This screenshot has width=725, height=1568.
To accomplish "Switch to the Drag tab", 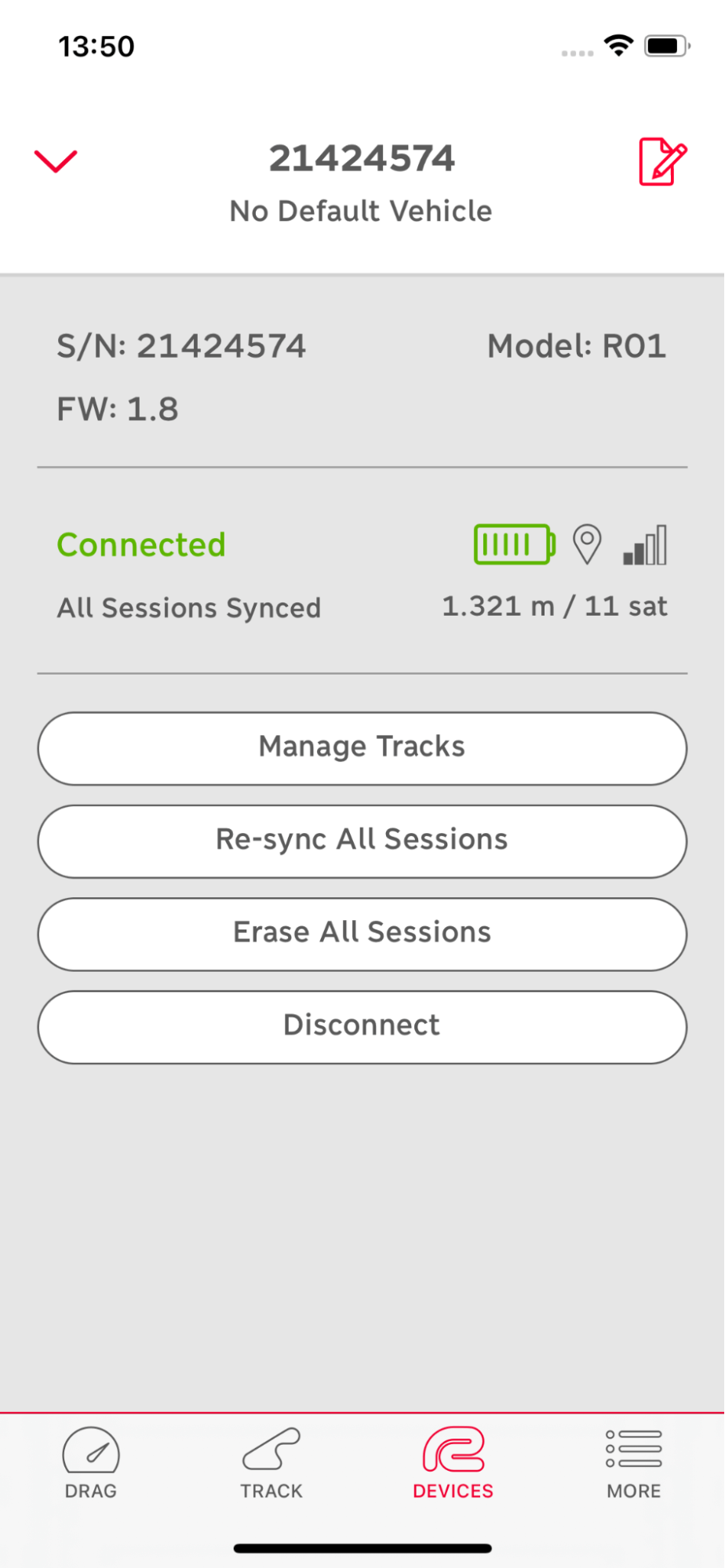I will (91, 1463).
